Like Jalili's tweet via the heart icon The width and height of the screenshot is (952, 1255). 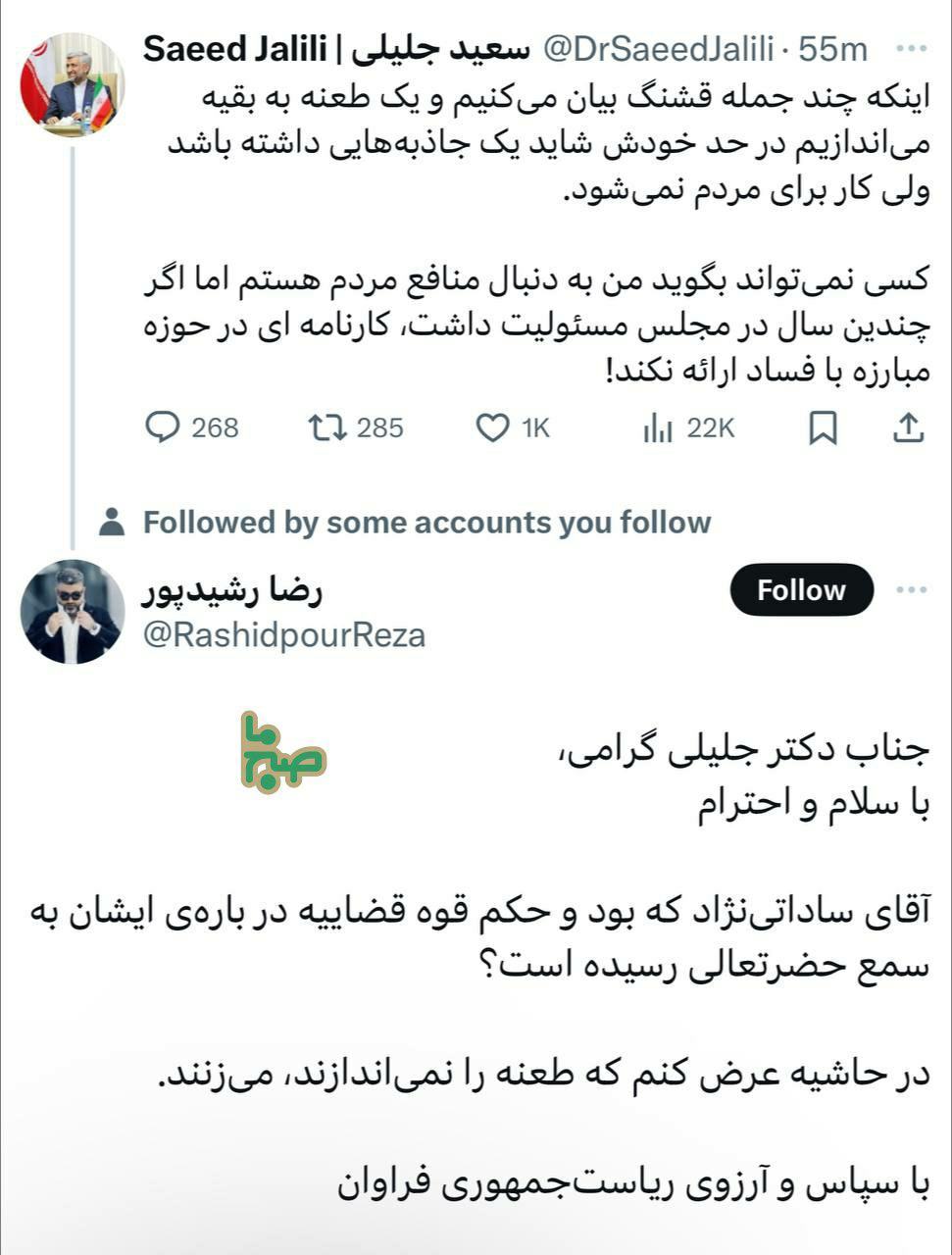pos(493,427)
